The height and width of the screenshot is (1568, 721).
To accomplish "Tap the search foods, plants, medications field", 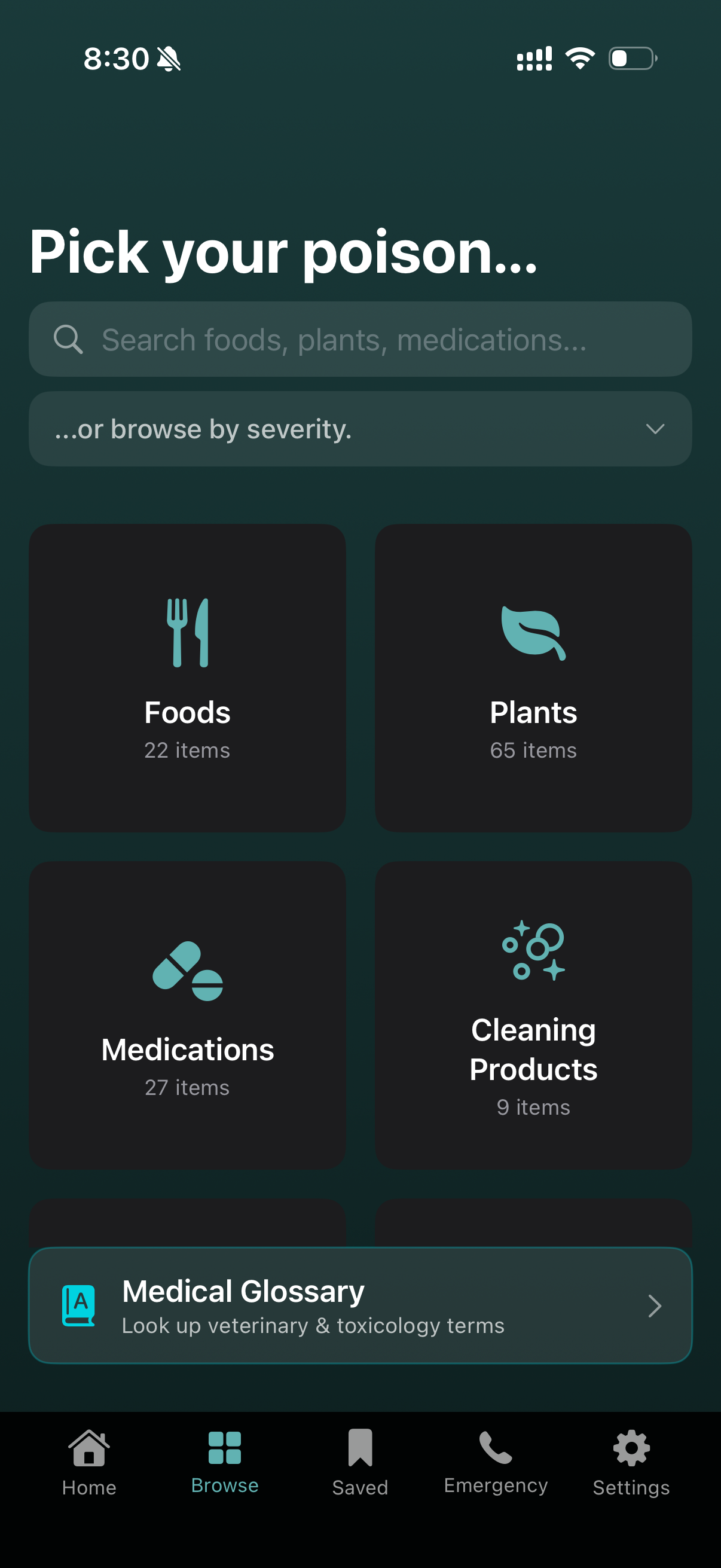I will [x=359, y=339].
